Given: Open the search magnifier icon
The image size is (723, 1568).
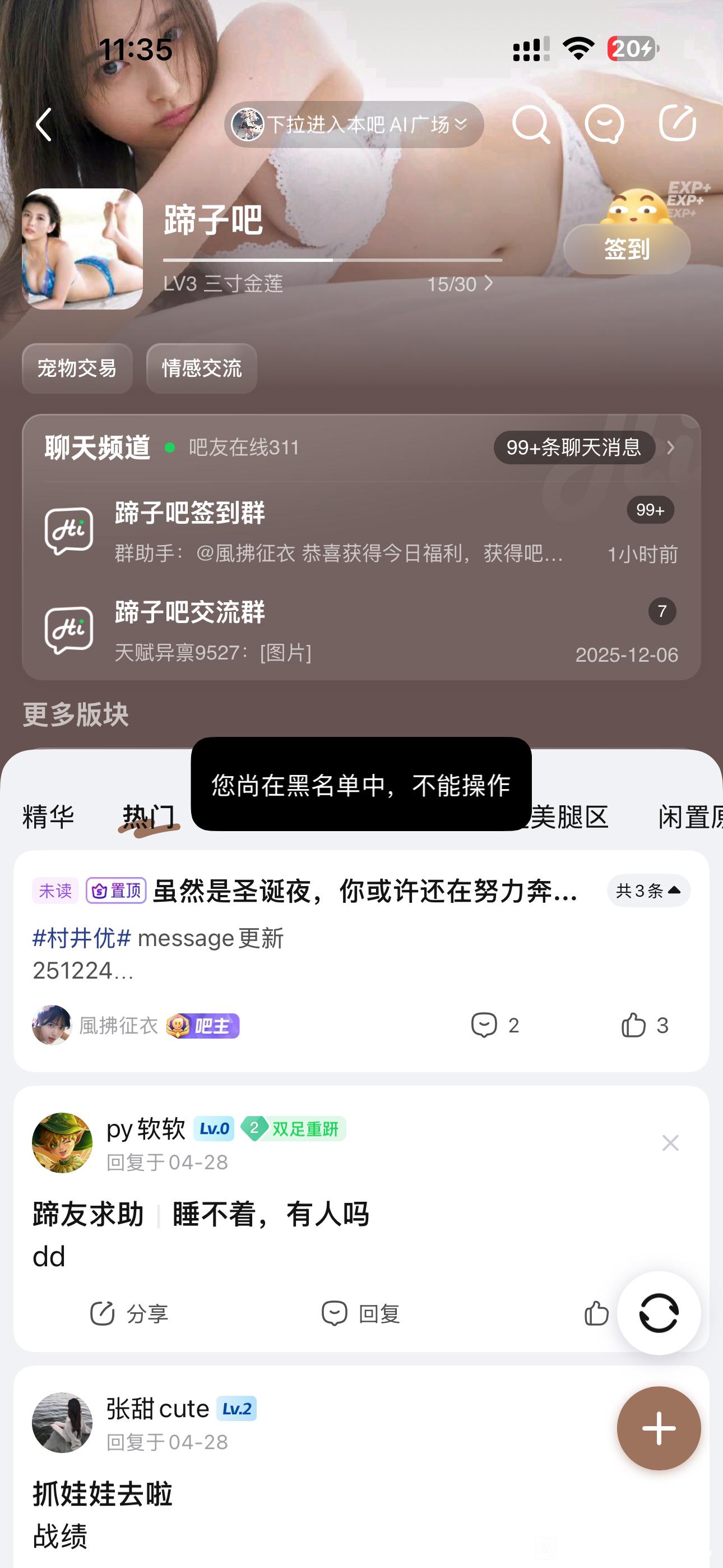Looking at the screenshot, I should [531, 125].
